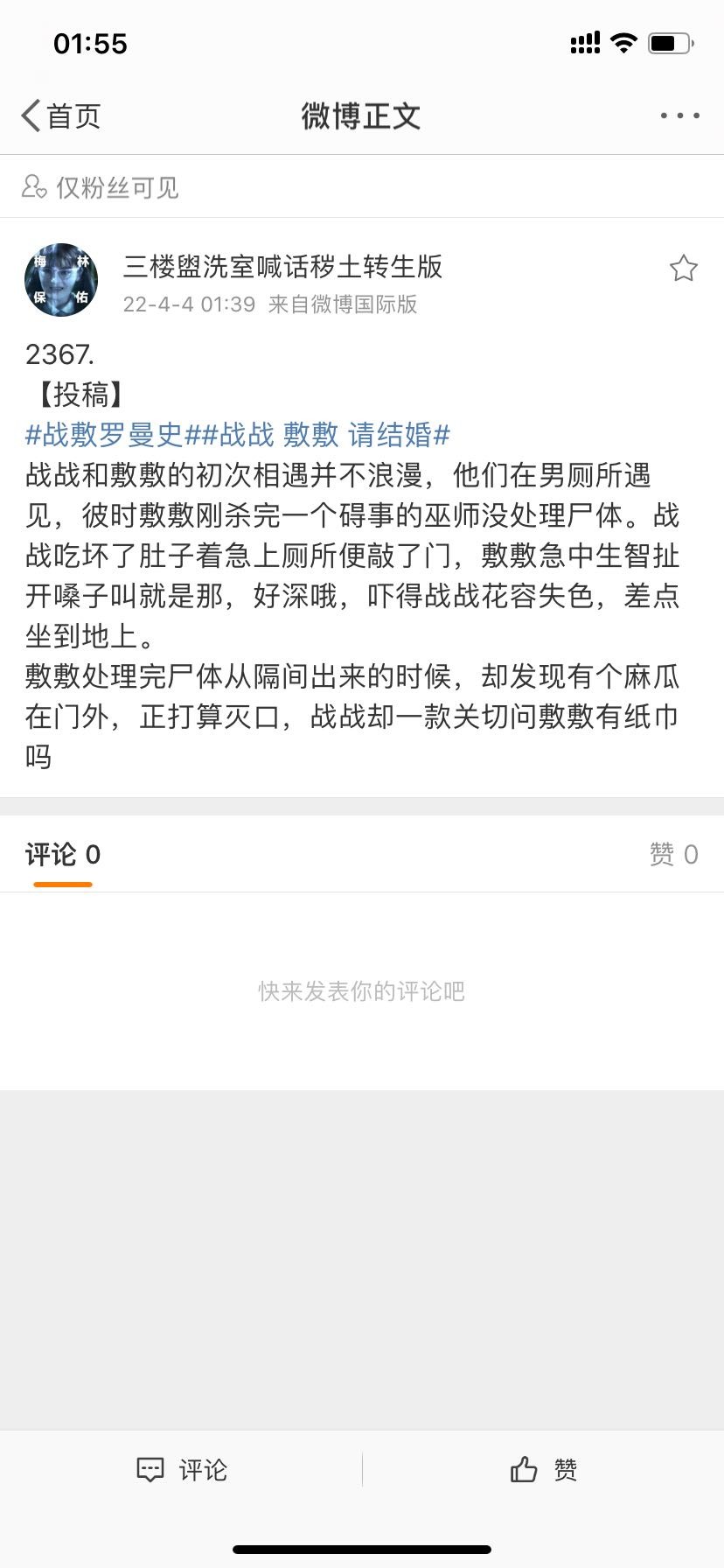
Task: Like the post via bottom 赞 button
Action: 543,1470
